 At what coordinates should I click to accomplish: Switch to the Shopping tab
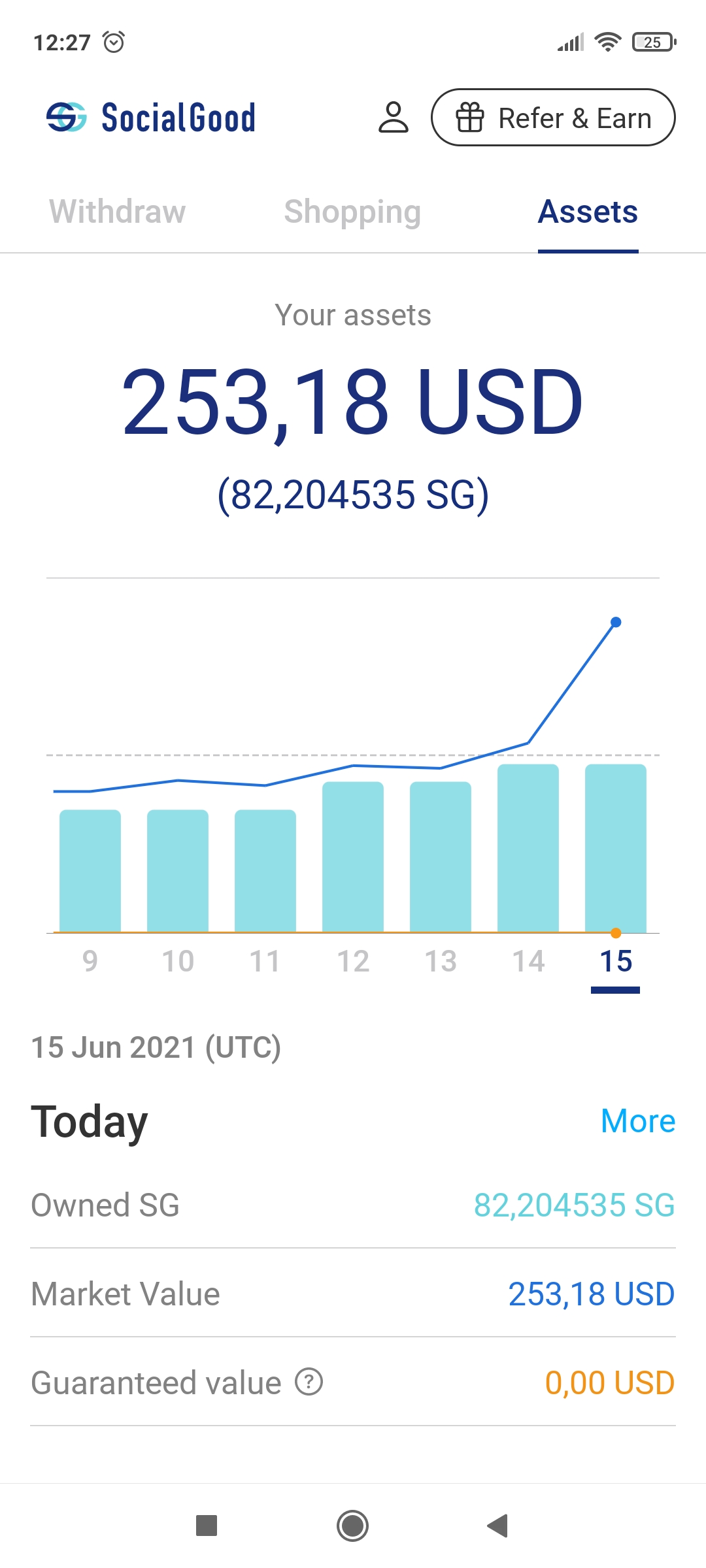[x=352, y=212]
